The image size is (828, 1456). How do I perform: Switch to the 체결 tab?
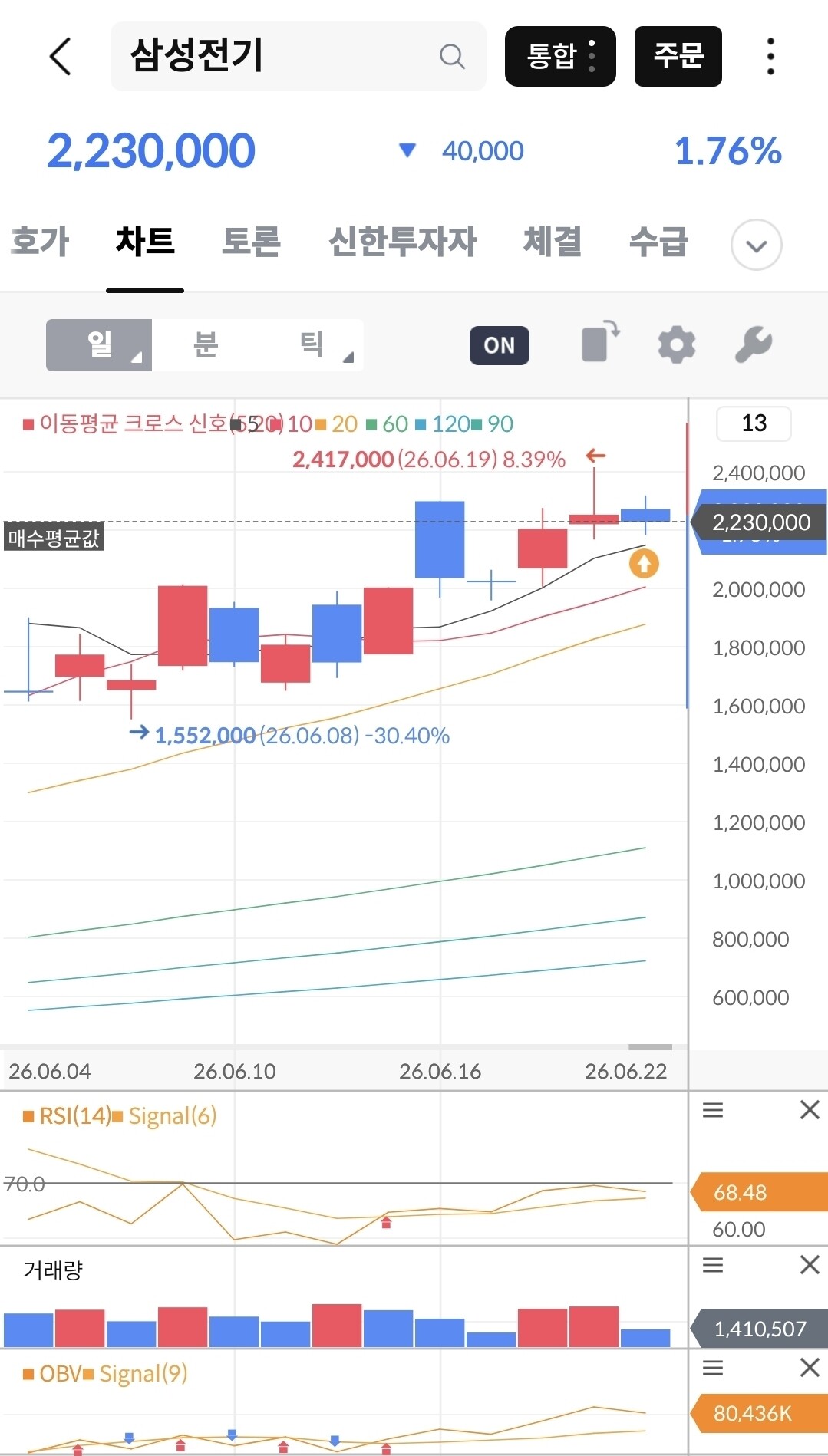coord(552,241)
